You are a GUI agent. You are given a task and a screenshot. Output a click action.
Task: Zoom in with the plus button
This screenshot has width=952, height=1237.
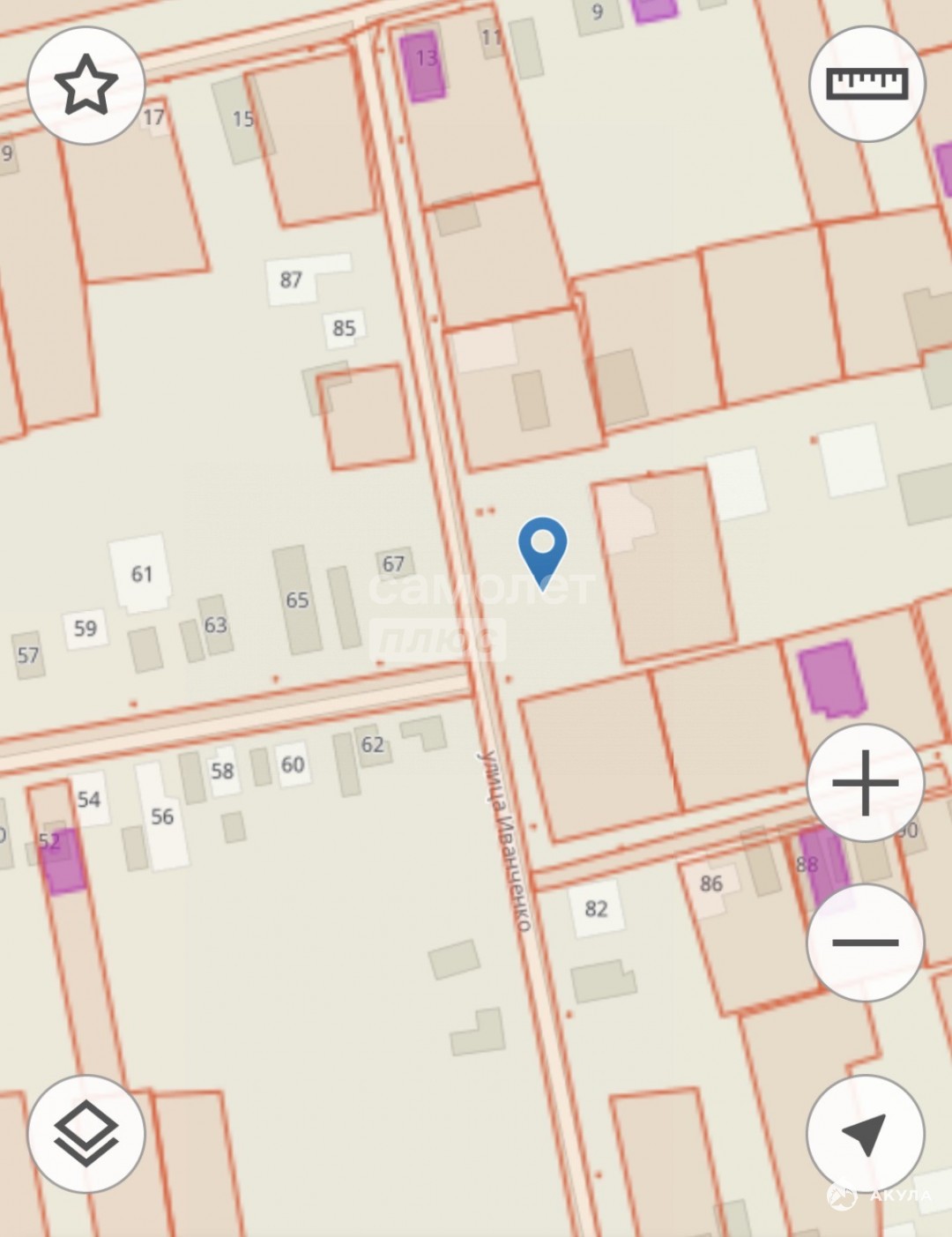(x=865, y=783)
